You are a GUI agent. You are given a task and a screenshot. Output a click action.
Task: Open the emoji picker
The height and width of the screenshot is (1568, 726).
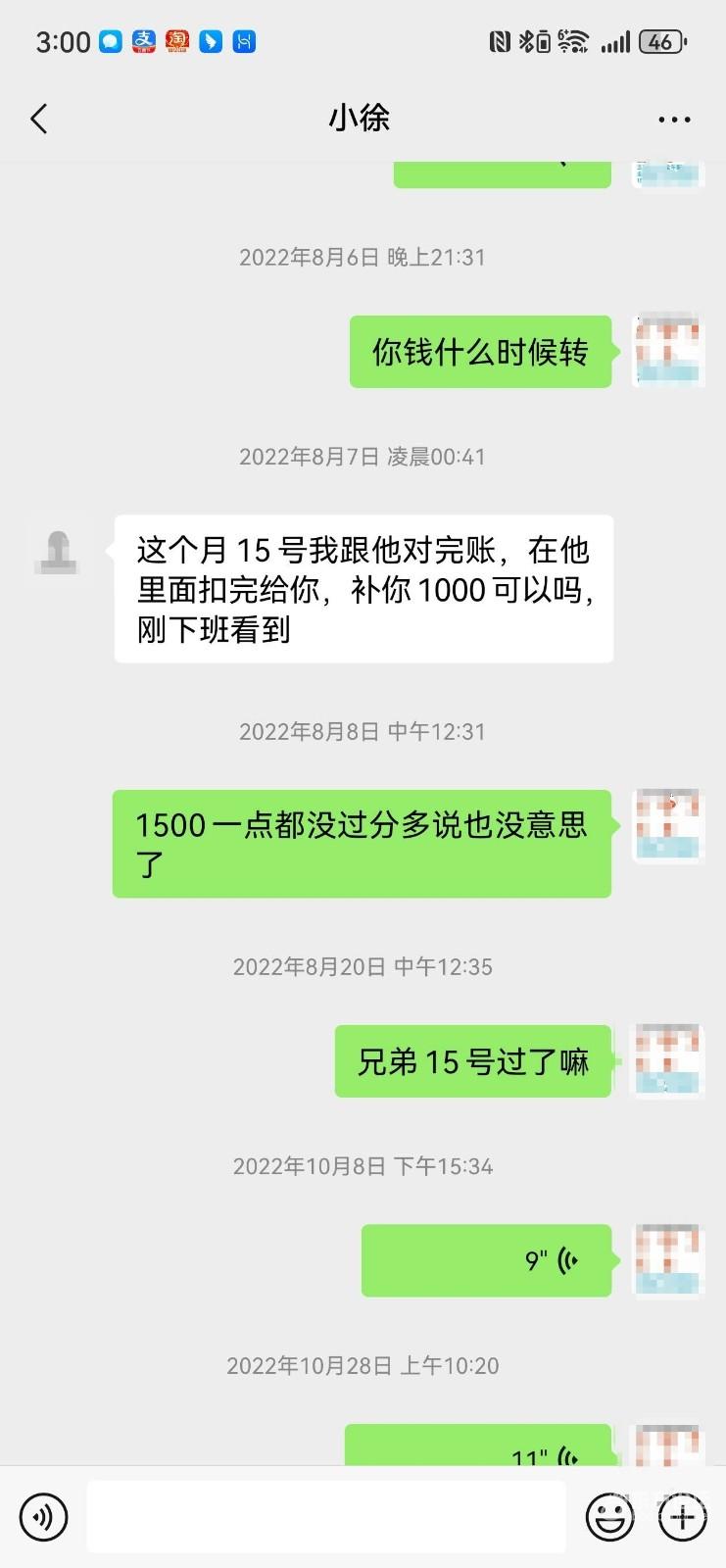(609, 1517)
